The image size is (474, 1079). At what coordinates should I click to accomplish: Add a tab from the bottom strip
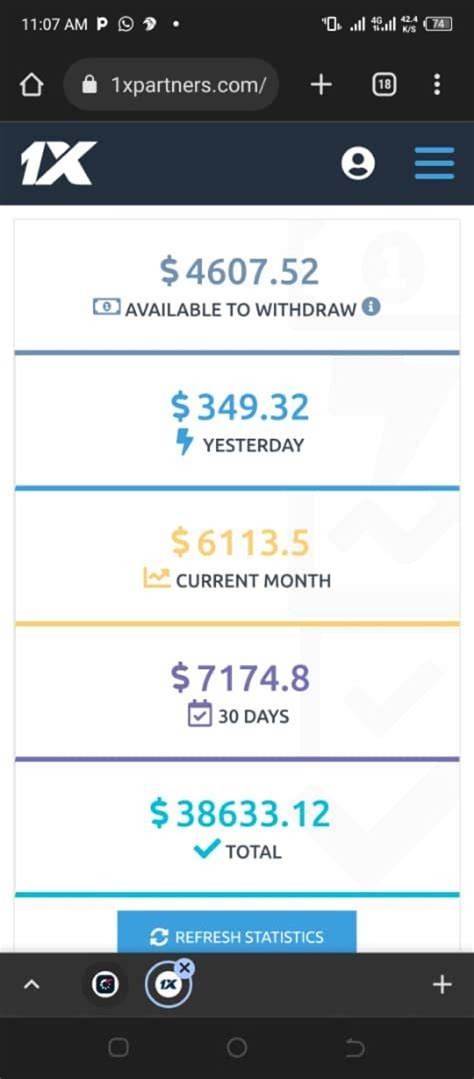pos(442,985)
